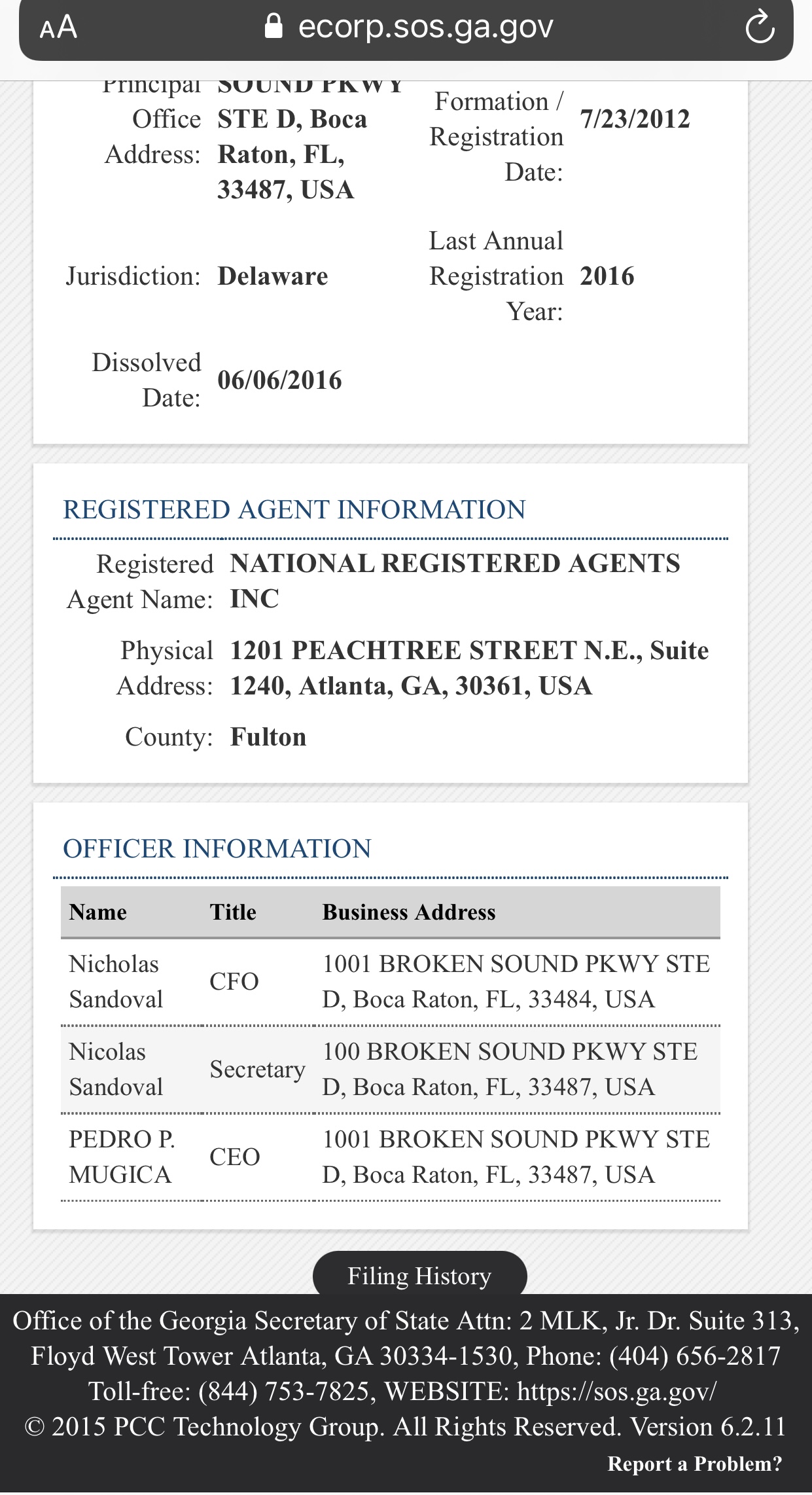This screenshot has height=1495, width=812.
Task: Tap the Report a Problem link
Action: 695,1464
